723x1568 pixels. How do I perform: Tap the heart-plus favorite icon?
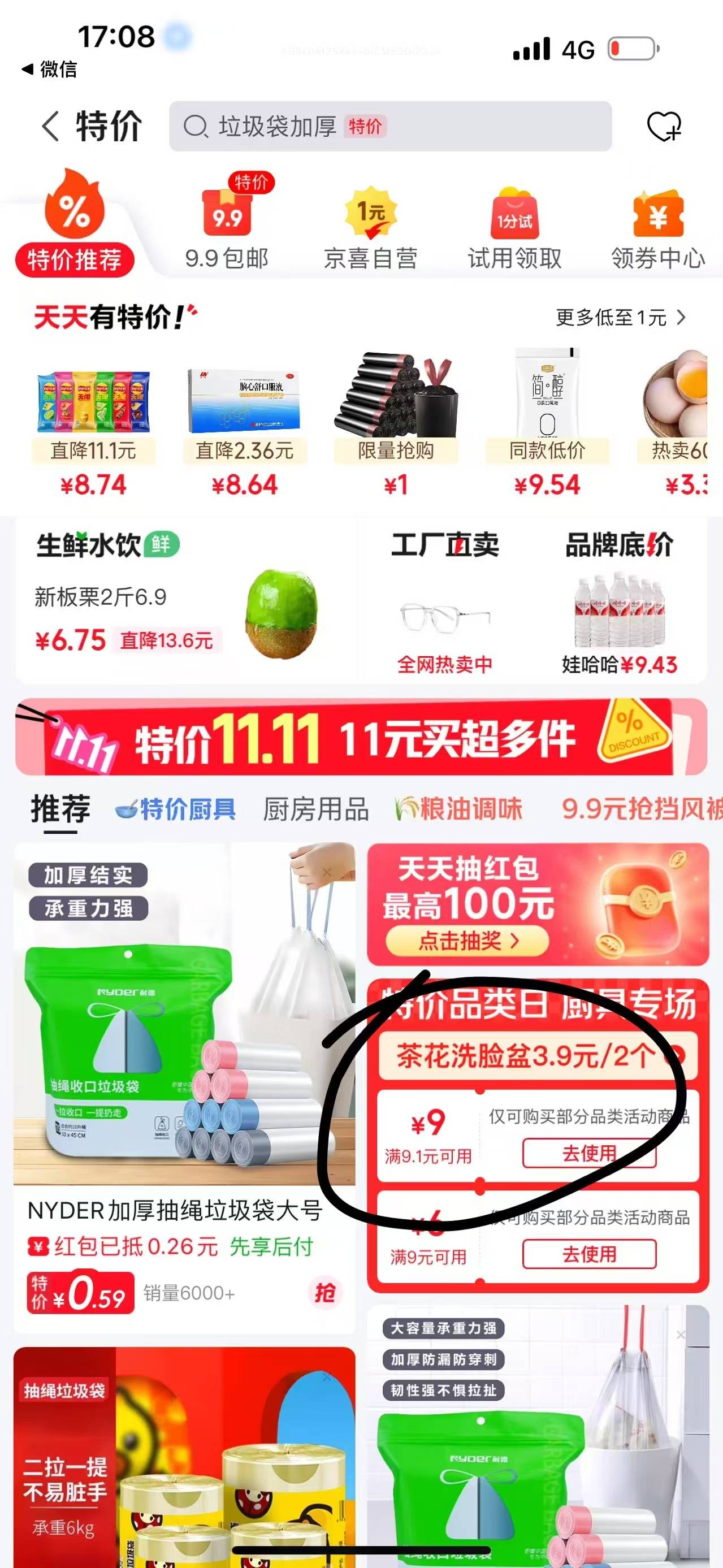click(x=663, y=127)
